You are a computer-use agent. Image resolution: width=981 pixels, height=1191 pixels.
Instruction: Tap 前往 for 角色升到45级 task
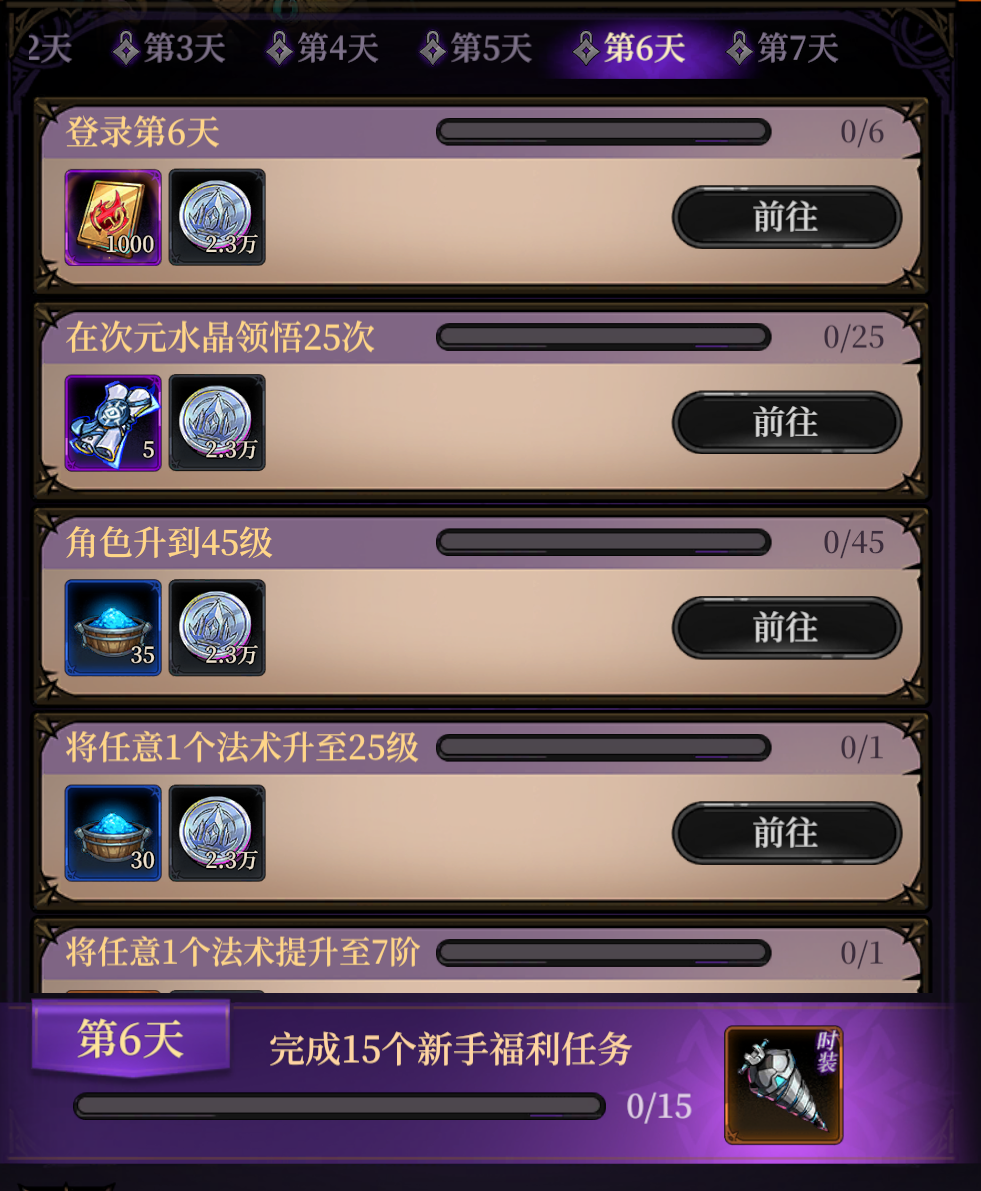(x=786, y=627)
